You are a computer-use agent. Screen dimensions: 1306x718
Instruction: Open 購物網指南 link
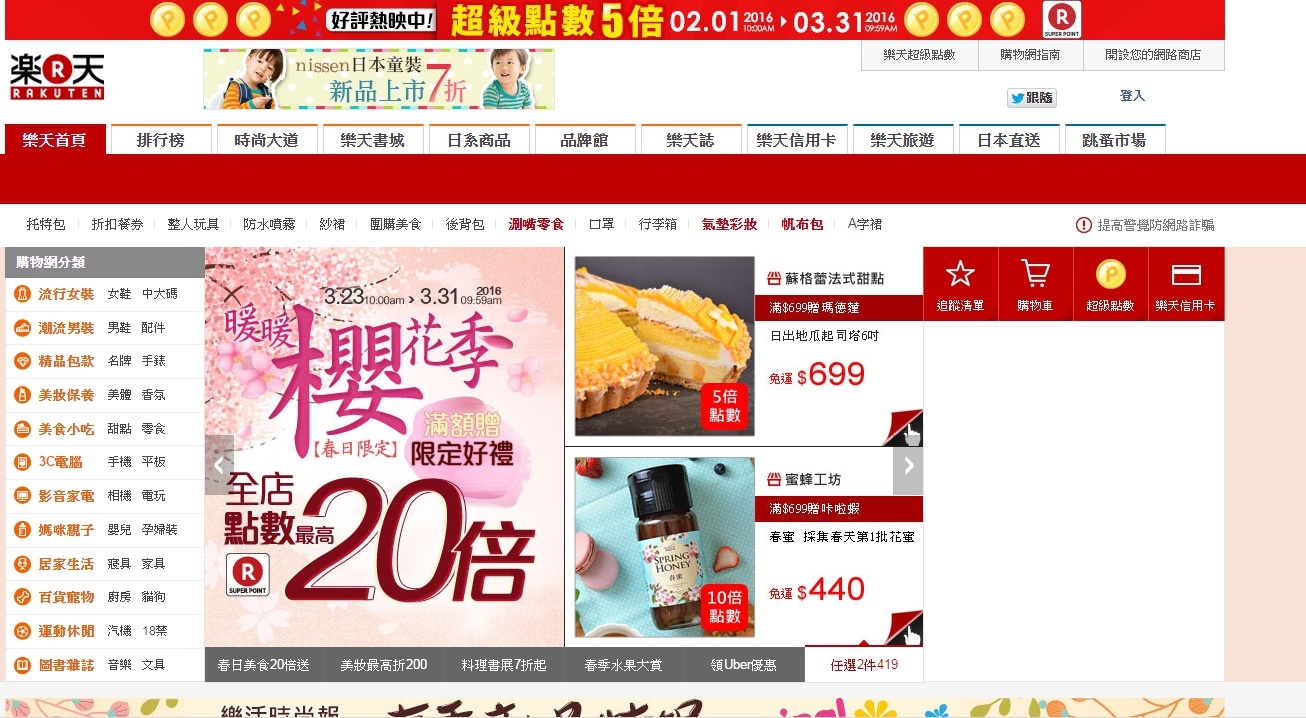[x=1029, y=55]
